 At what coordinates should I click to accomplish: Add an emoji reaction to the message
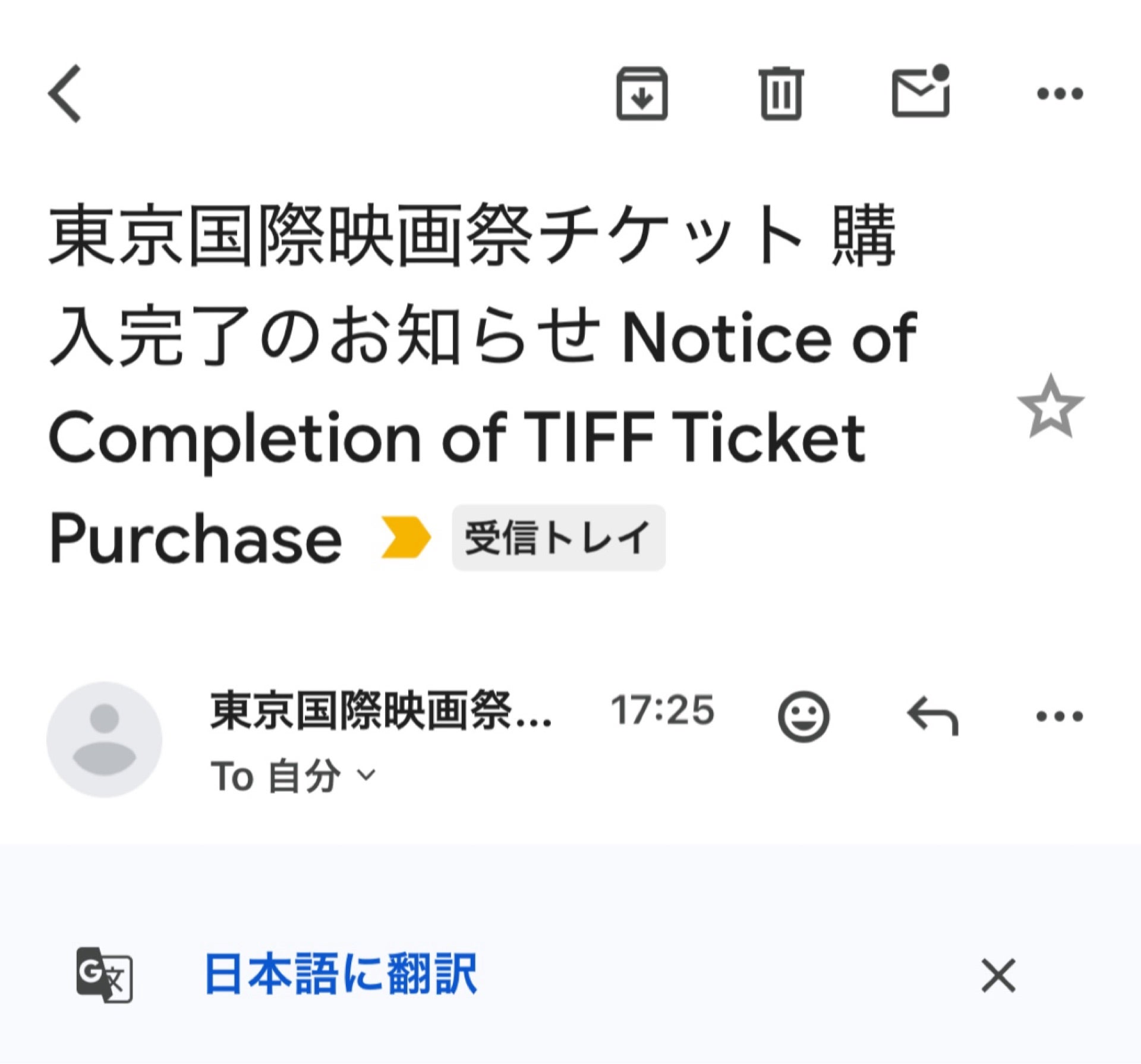pos(803,716)
